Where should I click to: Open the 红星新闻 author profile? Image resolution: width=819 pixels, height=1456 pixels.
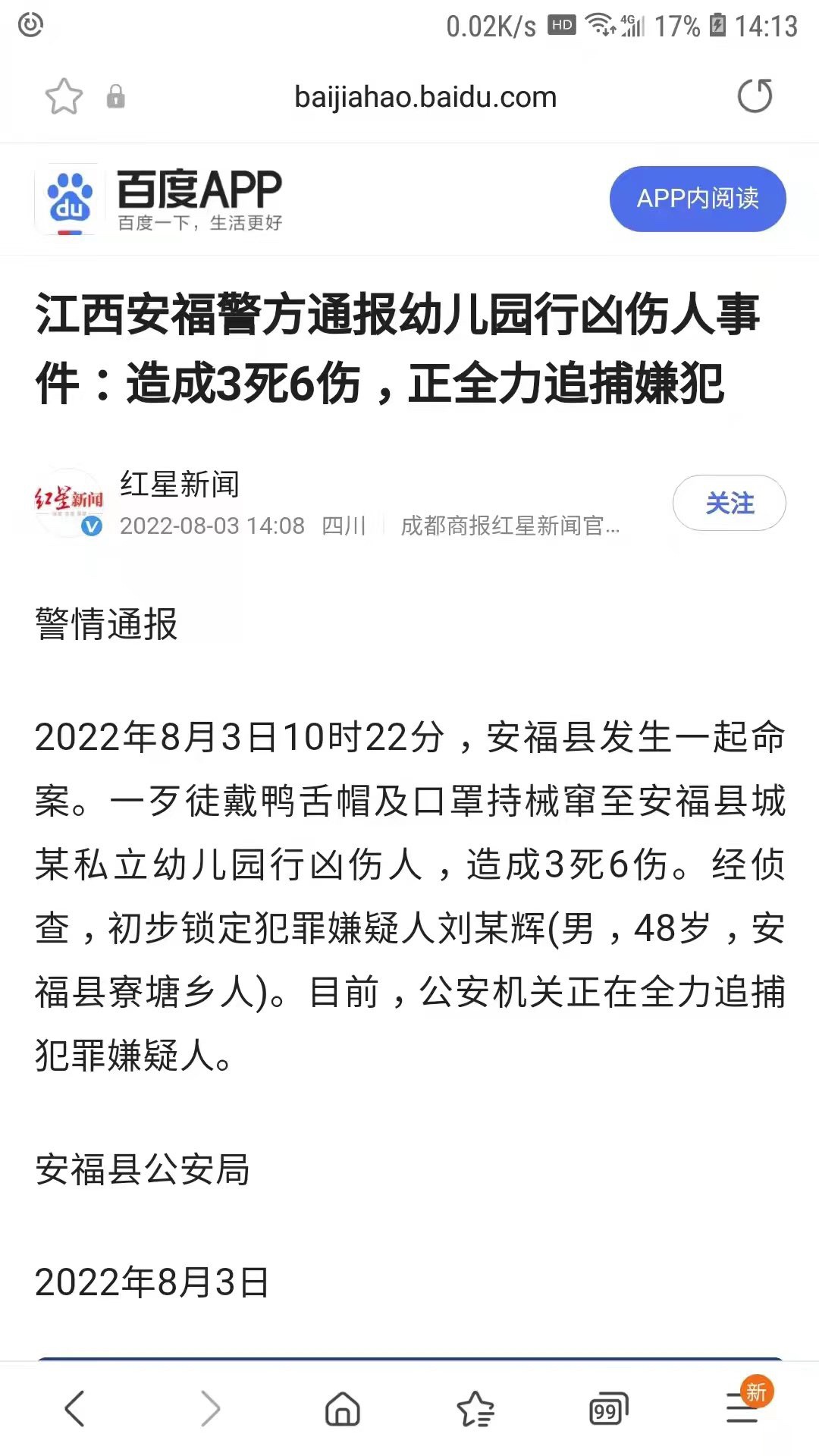180,485
